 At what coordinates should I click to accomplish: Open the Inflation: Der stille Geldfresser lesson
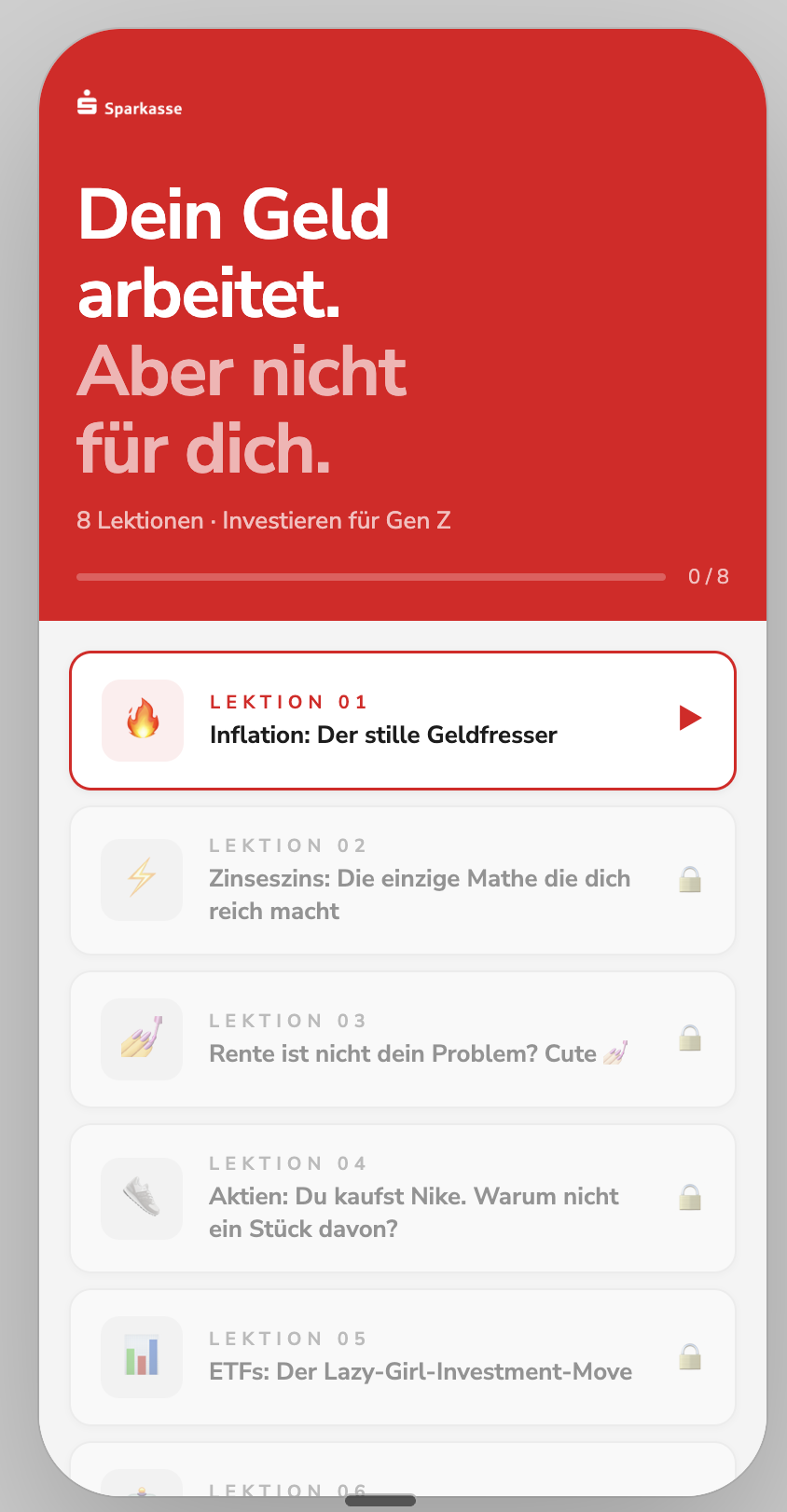click(x=401, y=720)
